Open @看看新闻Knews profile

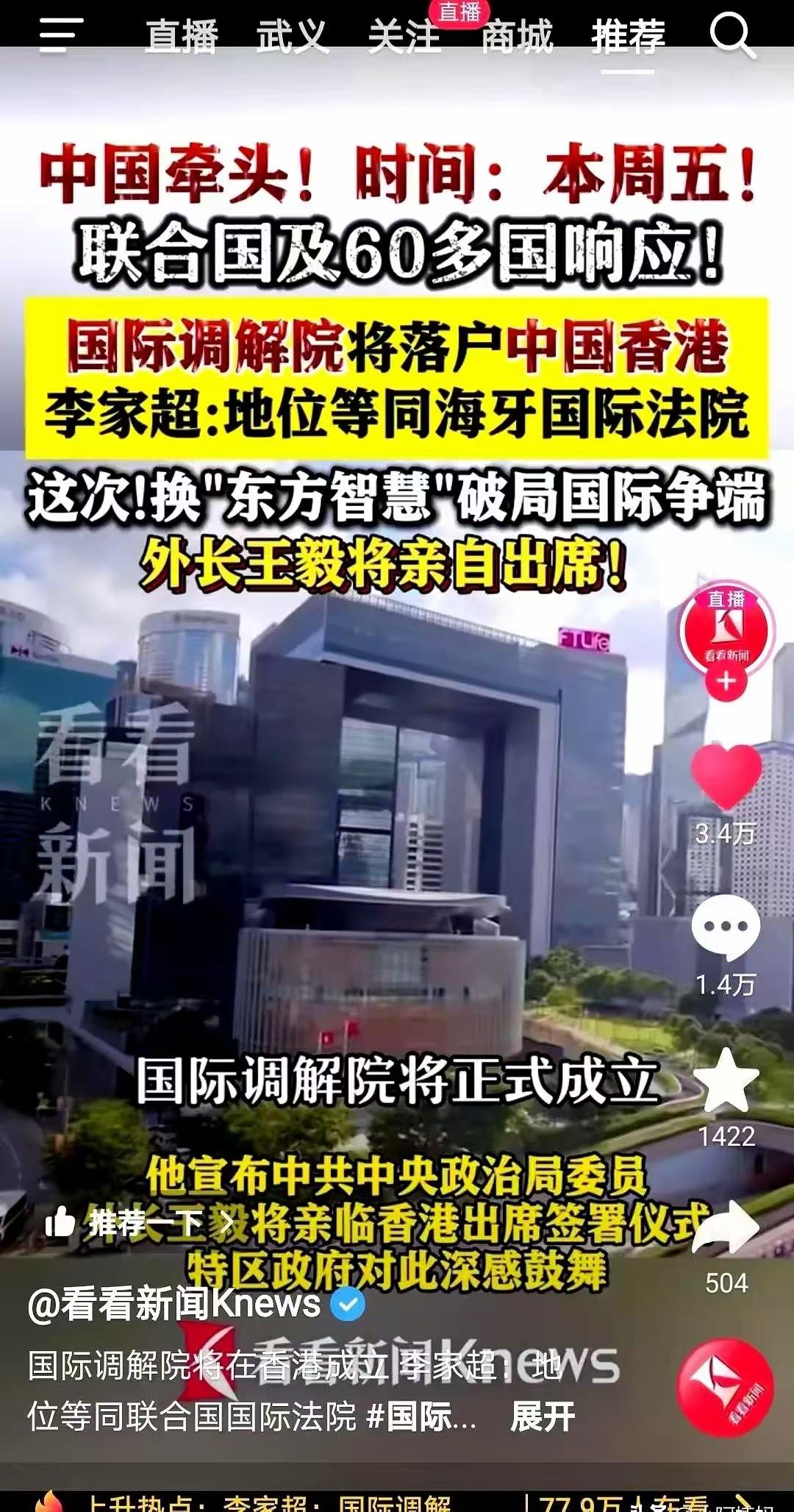(175, 1305)
